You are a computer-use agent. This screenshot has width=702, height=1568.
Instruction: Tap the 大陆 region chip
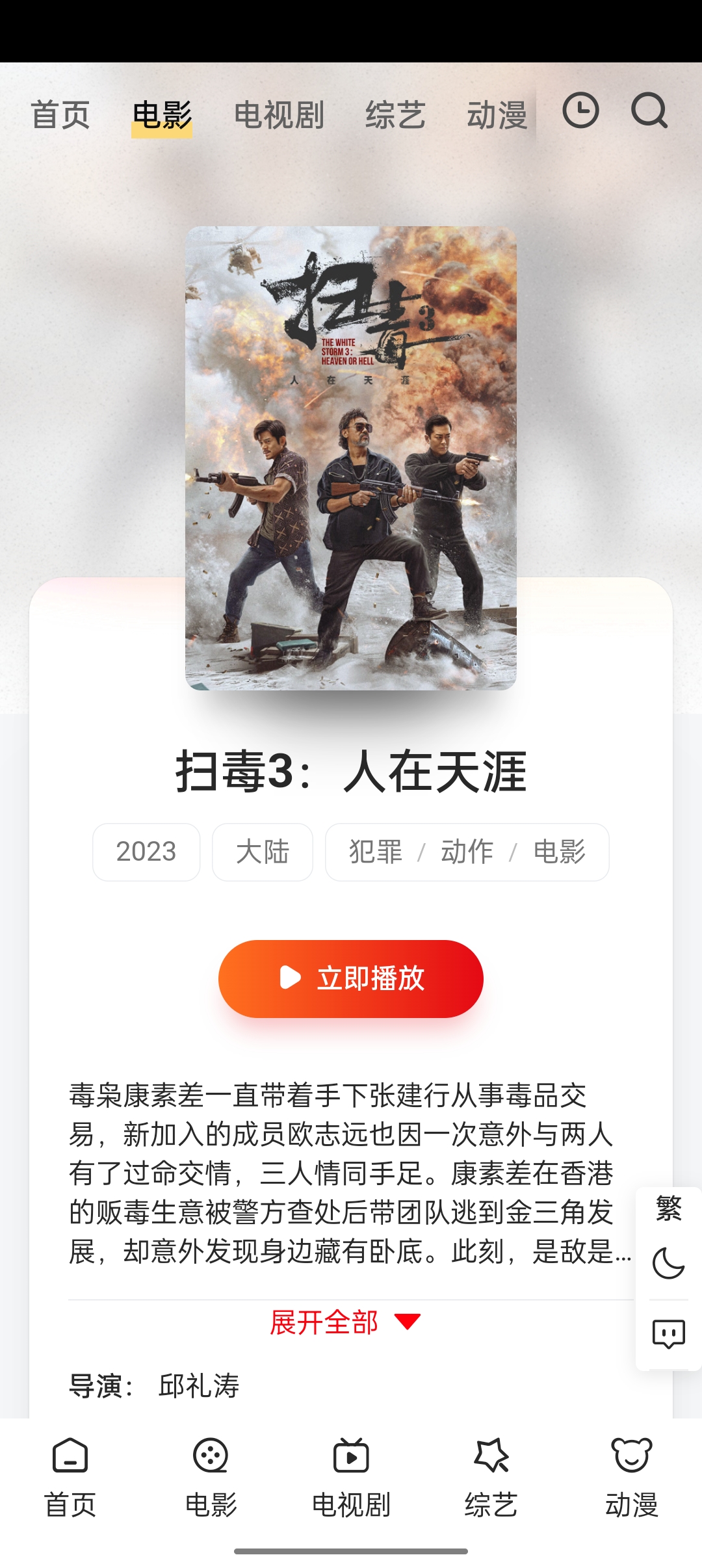[x=263, y=852]
